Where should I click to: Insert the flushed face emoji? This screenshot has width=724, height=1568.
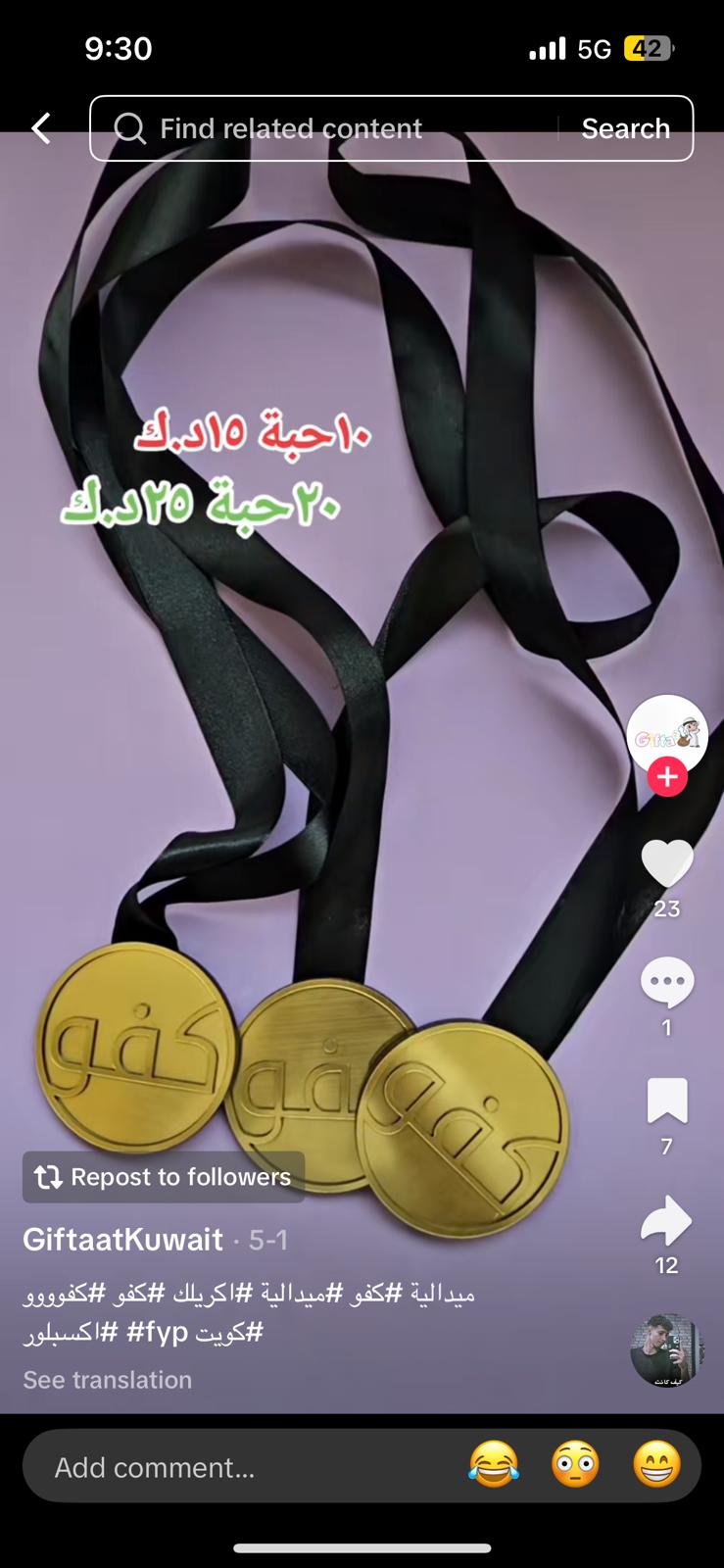coord(575,1465)
